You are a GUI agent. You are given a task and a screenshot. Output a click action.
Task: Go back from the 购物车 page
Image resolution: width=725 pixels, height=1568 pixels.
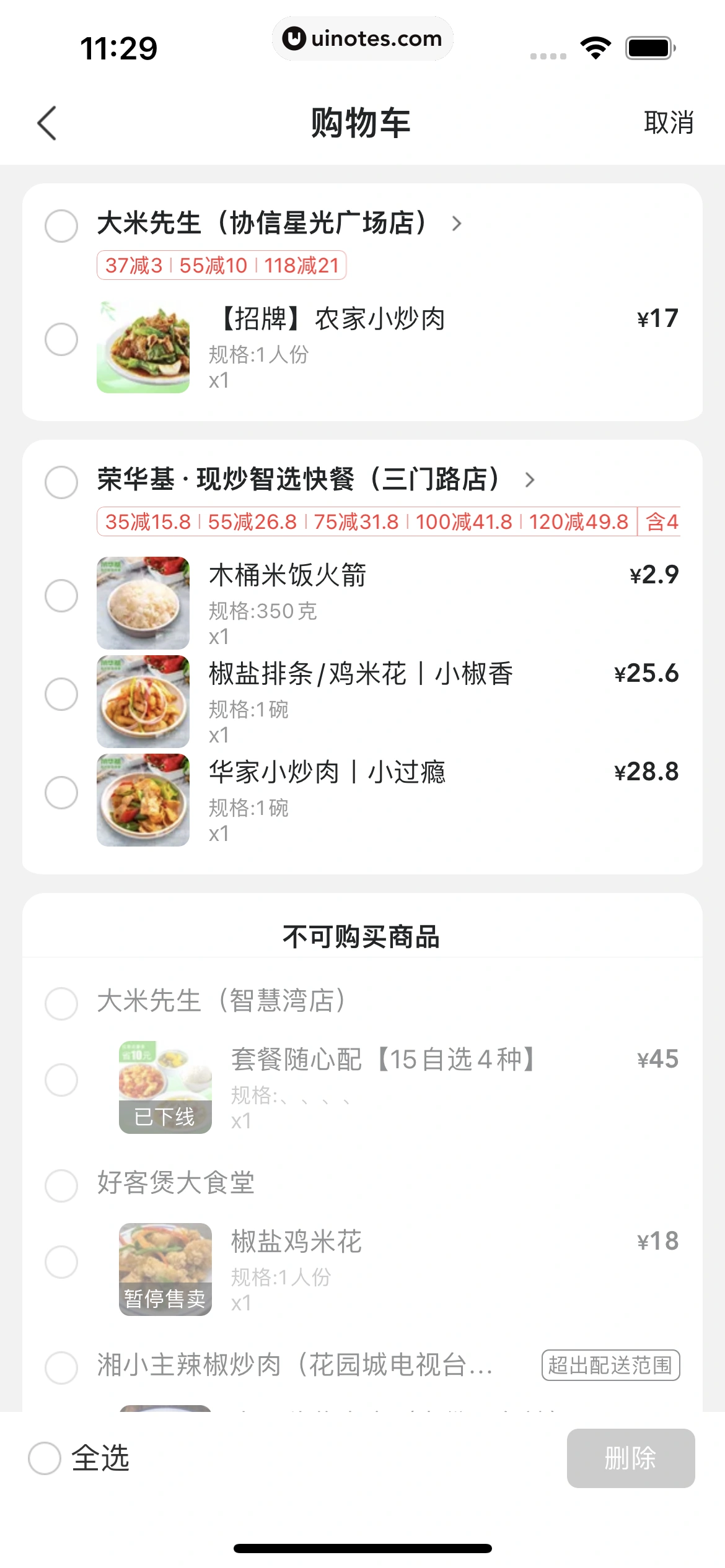[47, 123]
